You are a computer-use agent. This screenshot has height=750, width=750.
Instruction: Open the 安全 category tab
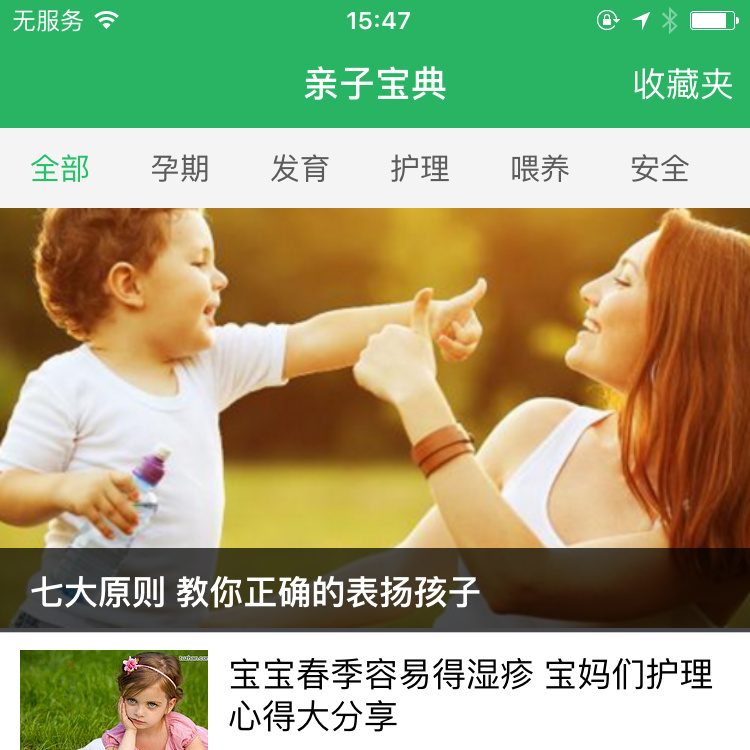coord(660,169)
